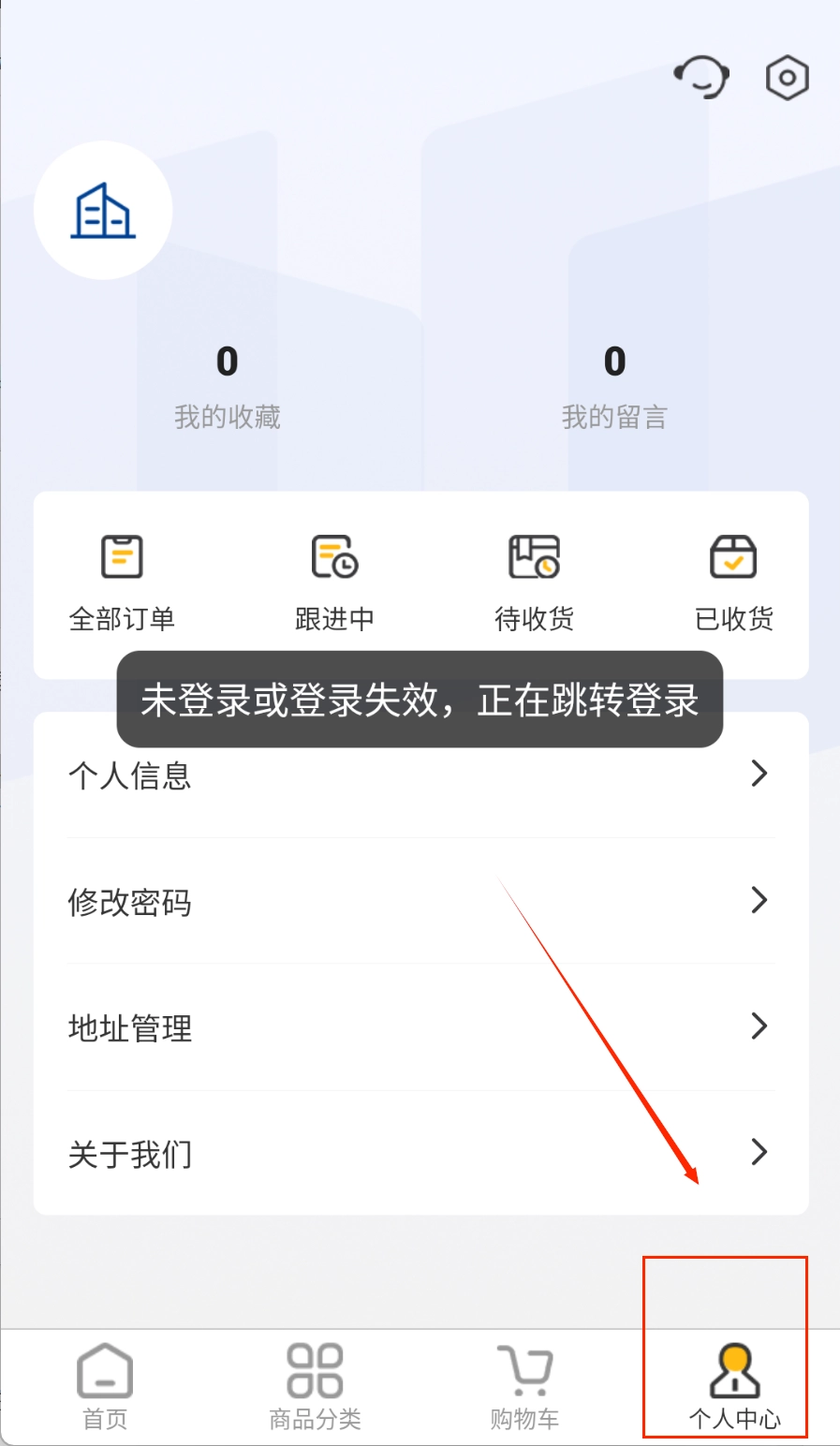View 我的留言 messages

[614, 386]
